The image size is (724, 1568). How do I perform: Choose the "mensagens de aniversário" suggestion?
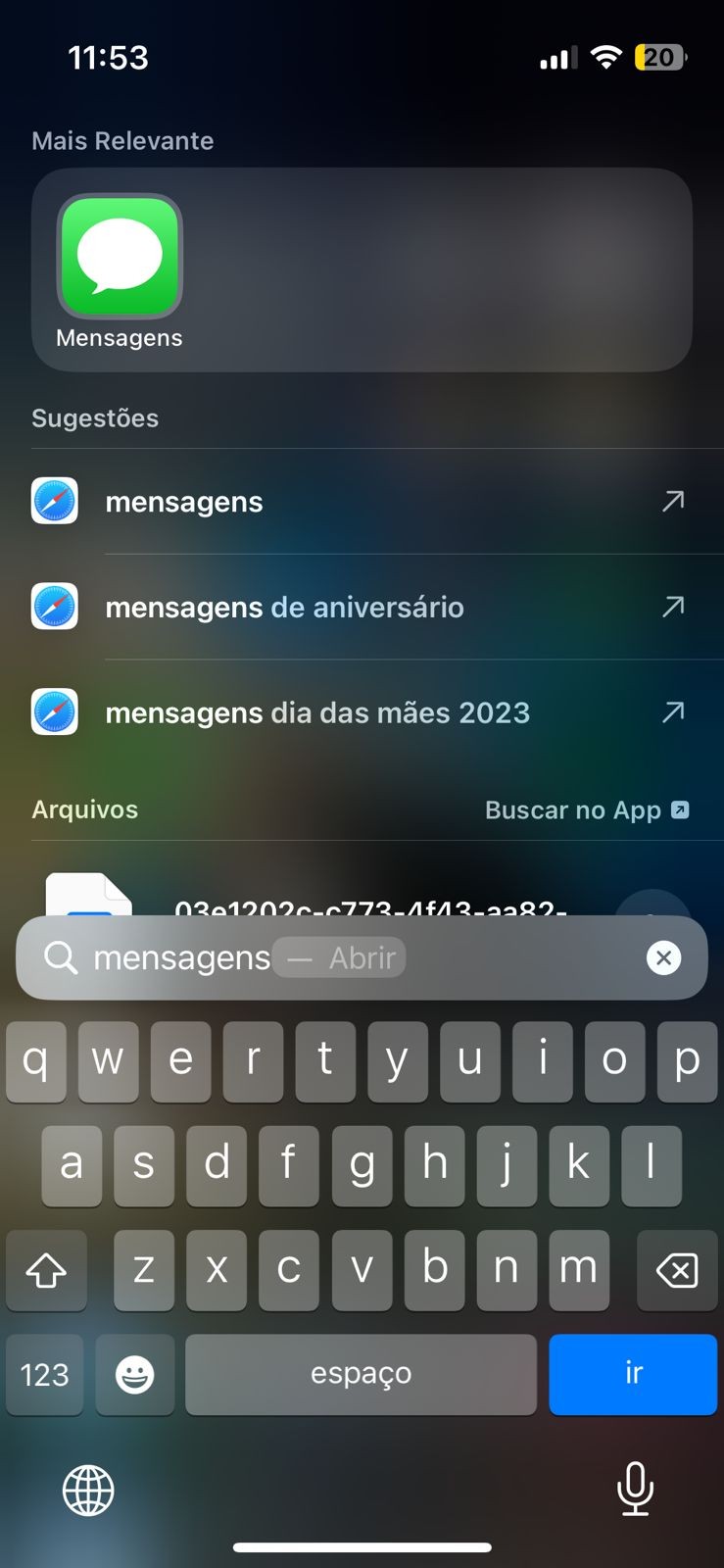(361, 608)
